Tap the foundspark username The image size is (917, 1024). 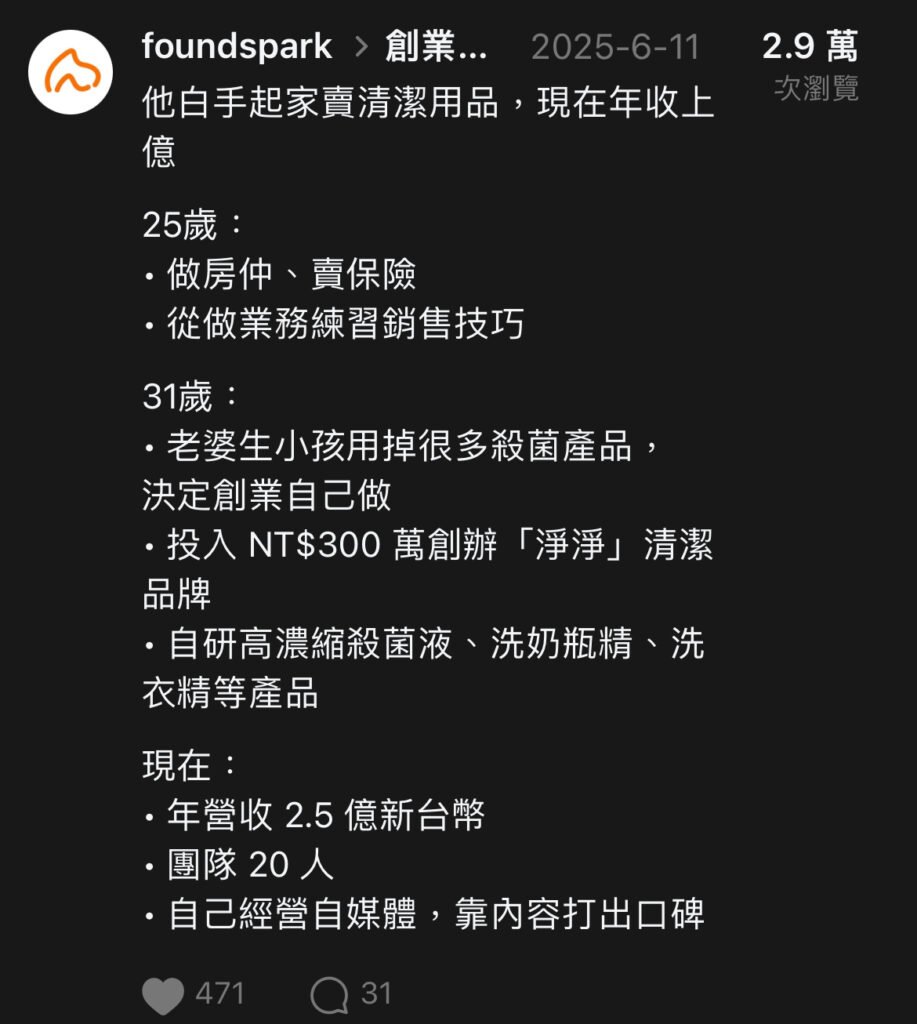click(x=237, y=46)
